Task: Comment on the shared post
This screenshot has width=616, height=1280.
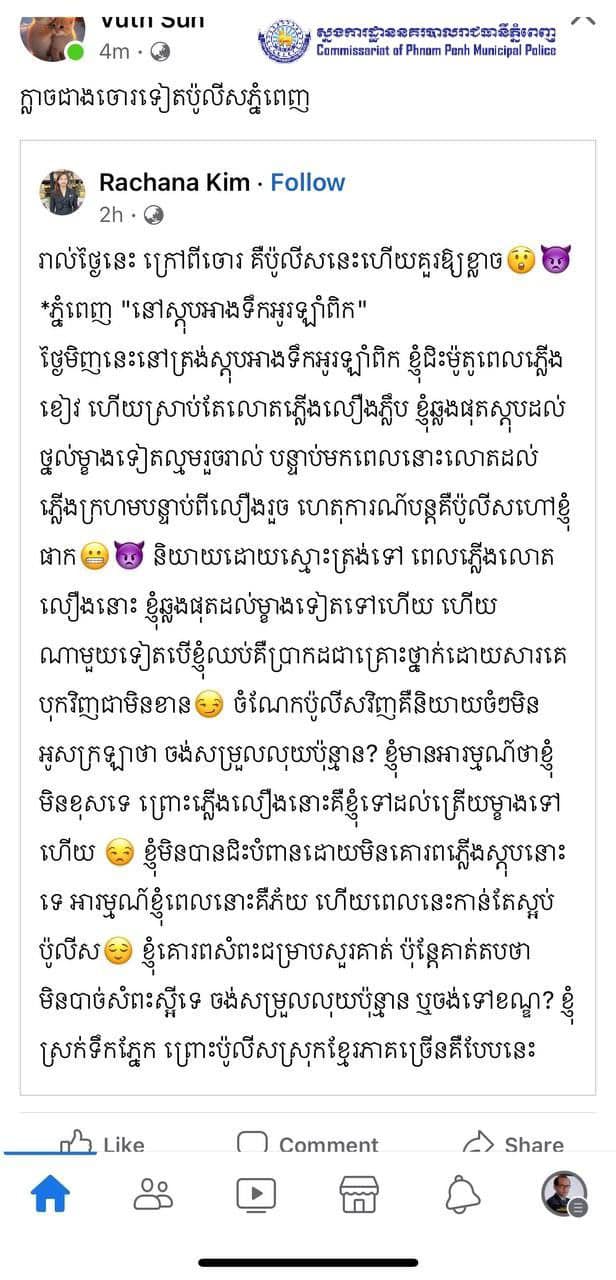Action: click(307, 1144)
